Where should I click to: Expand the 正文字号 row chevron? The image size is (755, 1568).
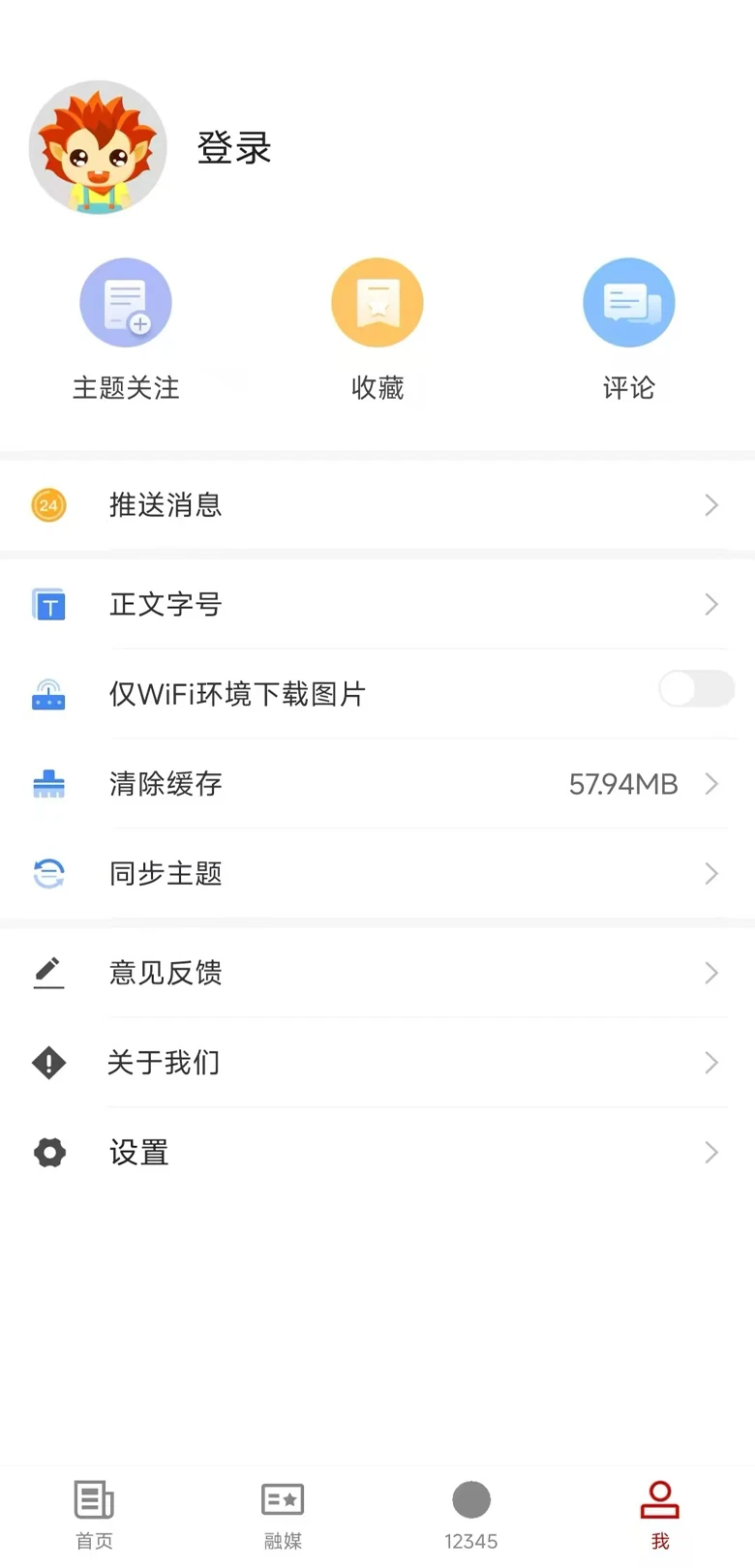point(711,604)
